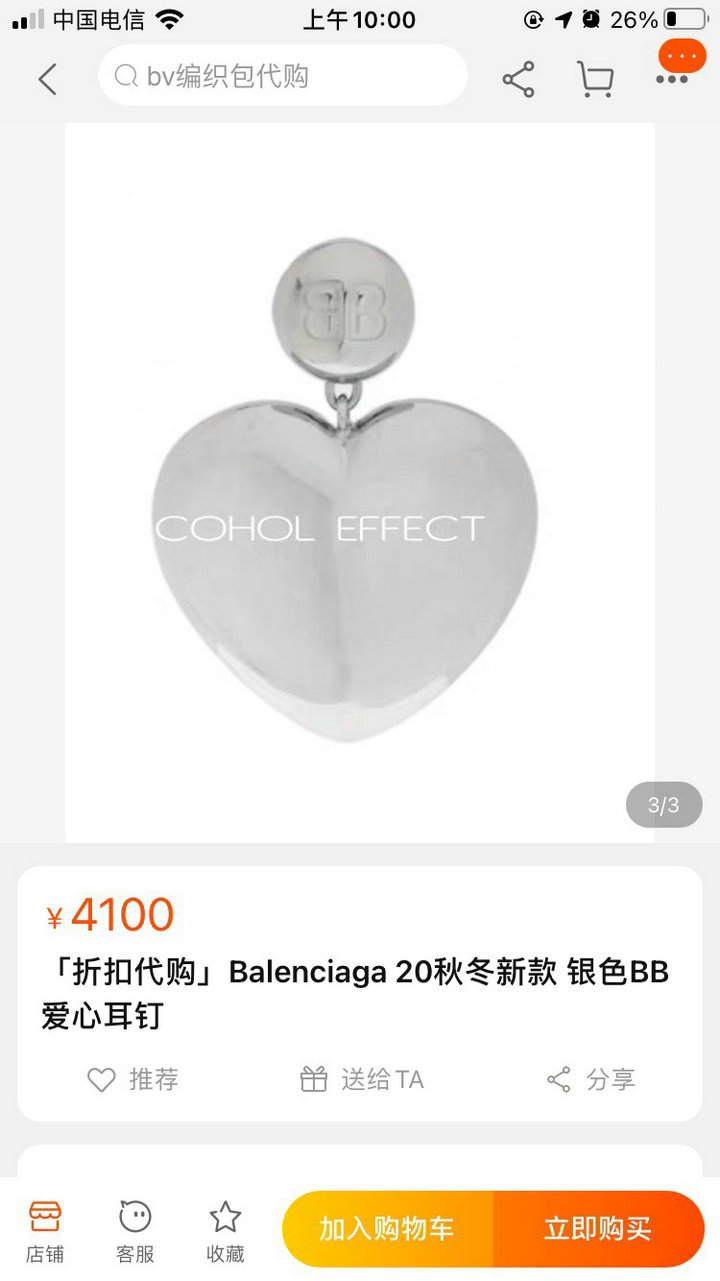Contact 客服 customer service

click(135, 1230)
